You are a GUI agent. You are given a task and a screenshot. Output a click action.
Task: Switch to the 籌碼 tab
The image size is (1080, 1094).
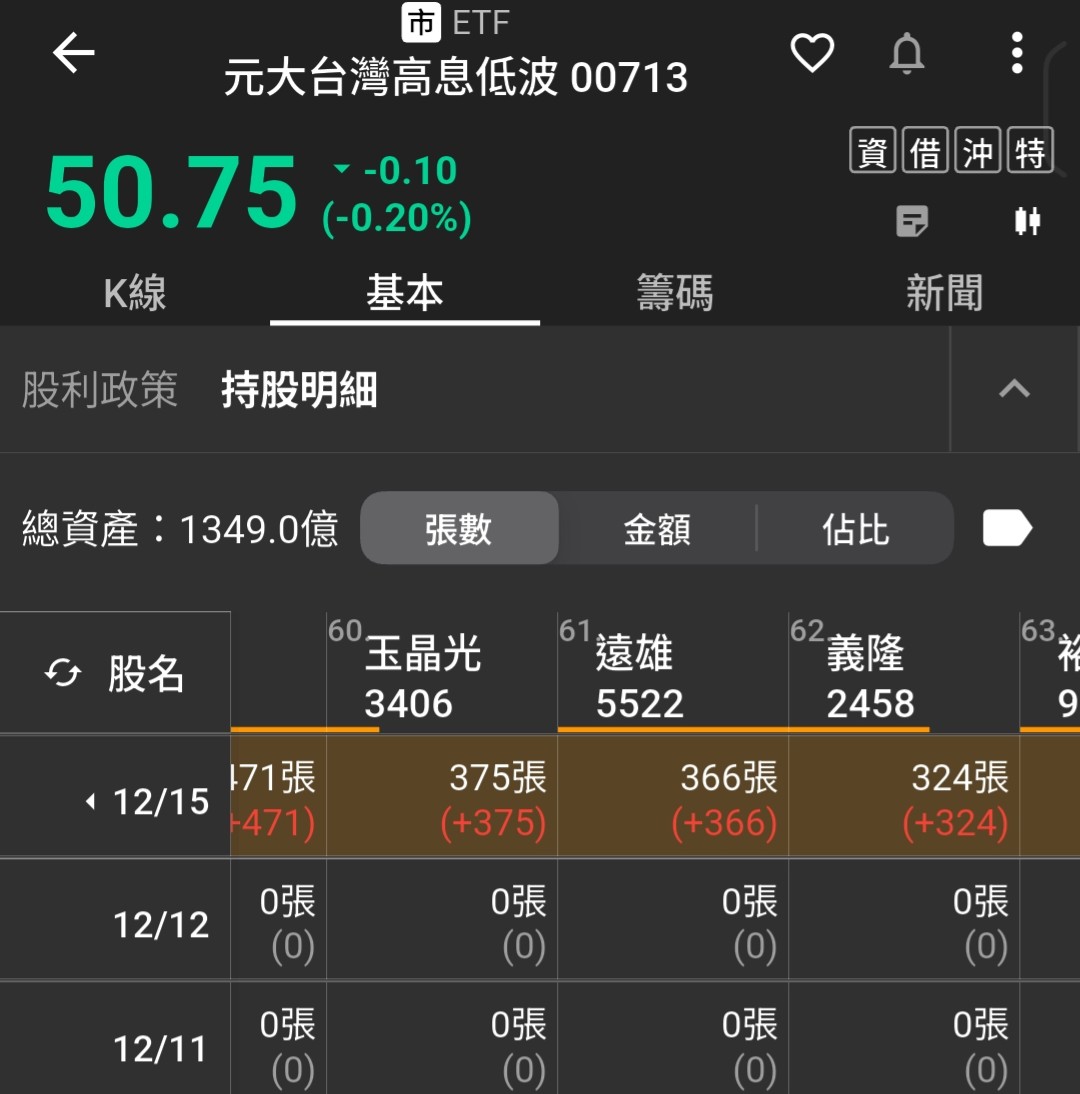[675, 293]
